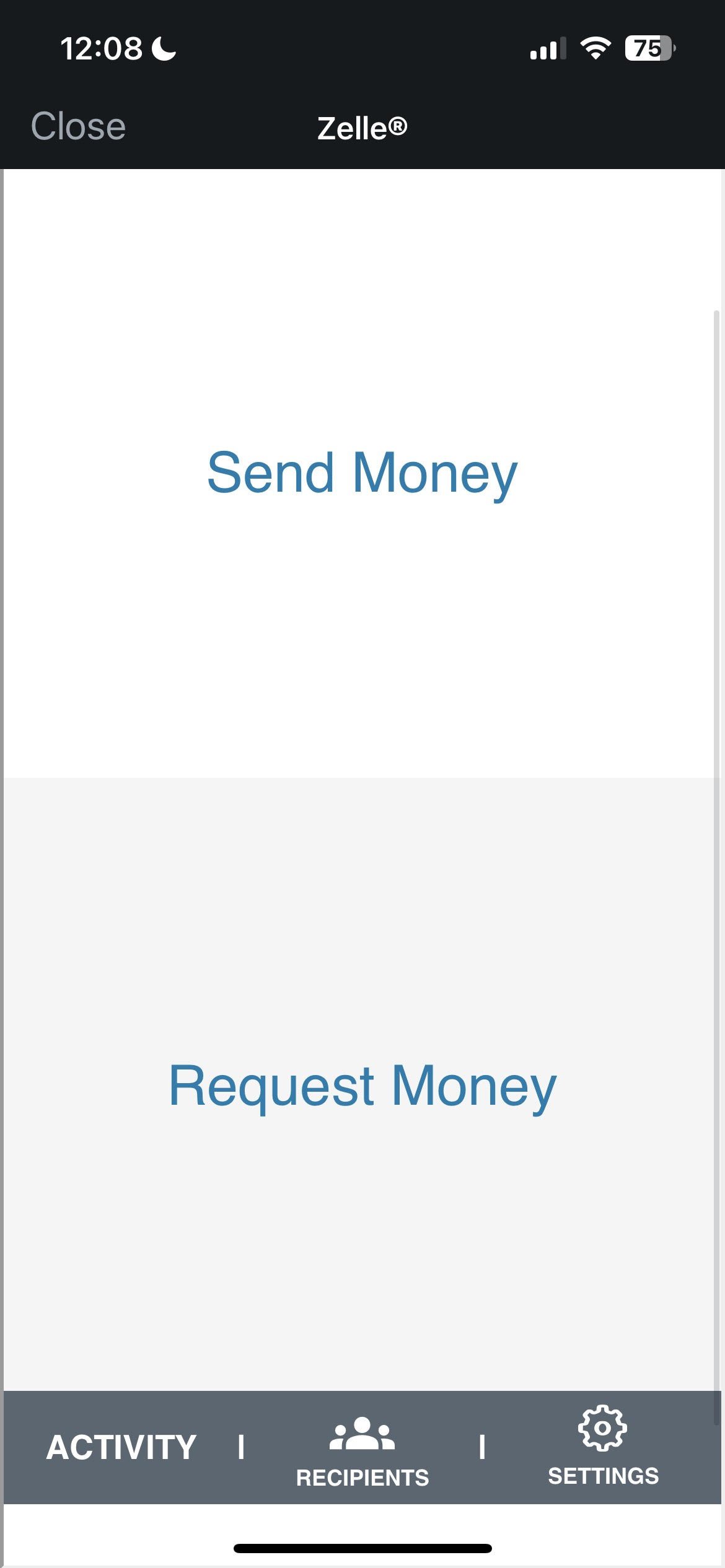The height and width of the screenshot is (1568, 725).
Task: Start sending money with Send Money
Action: [x=362, y=474]
